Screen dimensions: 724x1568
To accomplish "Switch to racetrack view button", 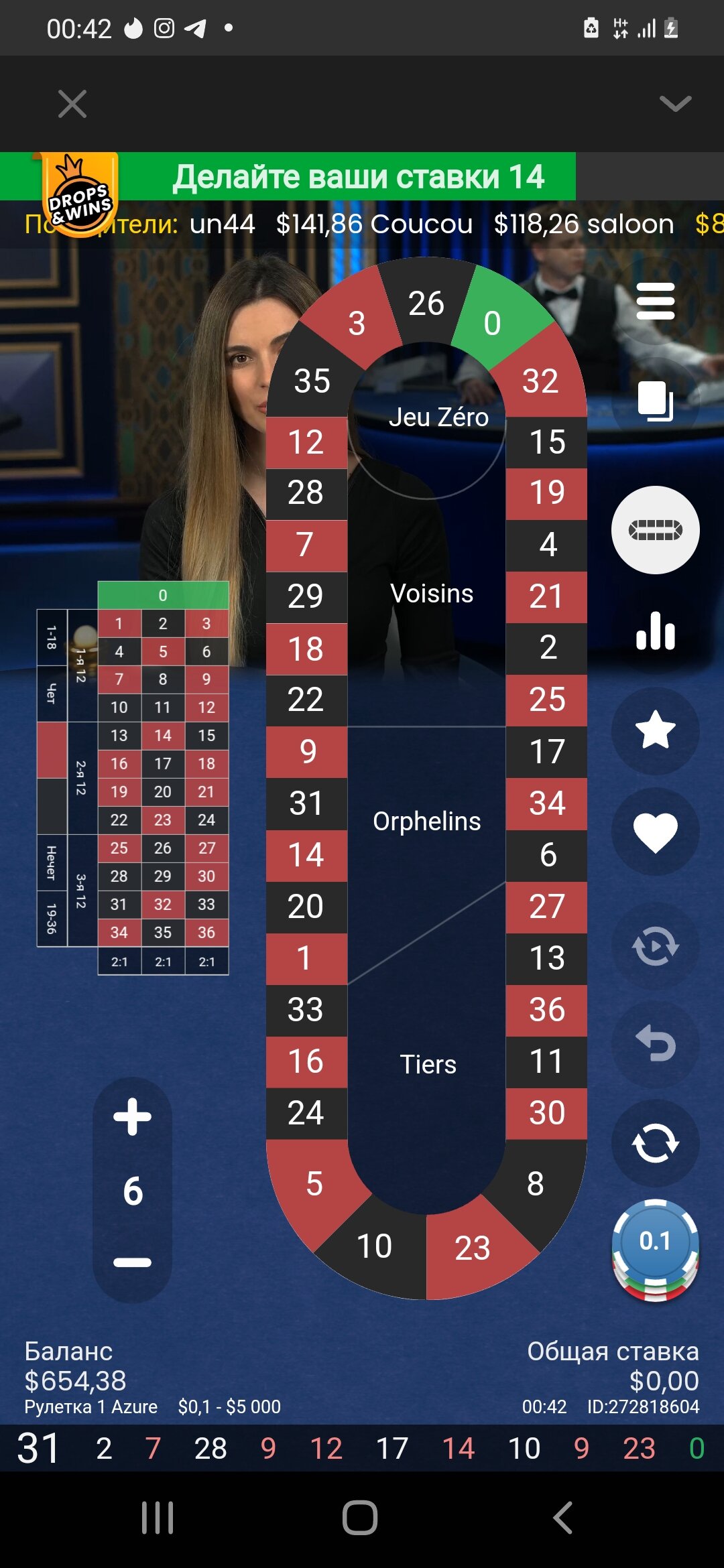I will pos(655,530).
